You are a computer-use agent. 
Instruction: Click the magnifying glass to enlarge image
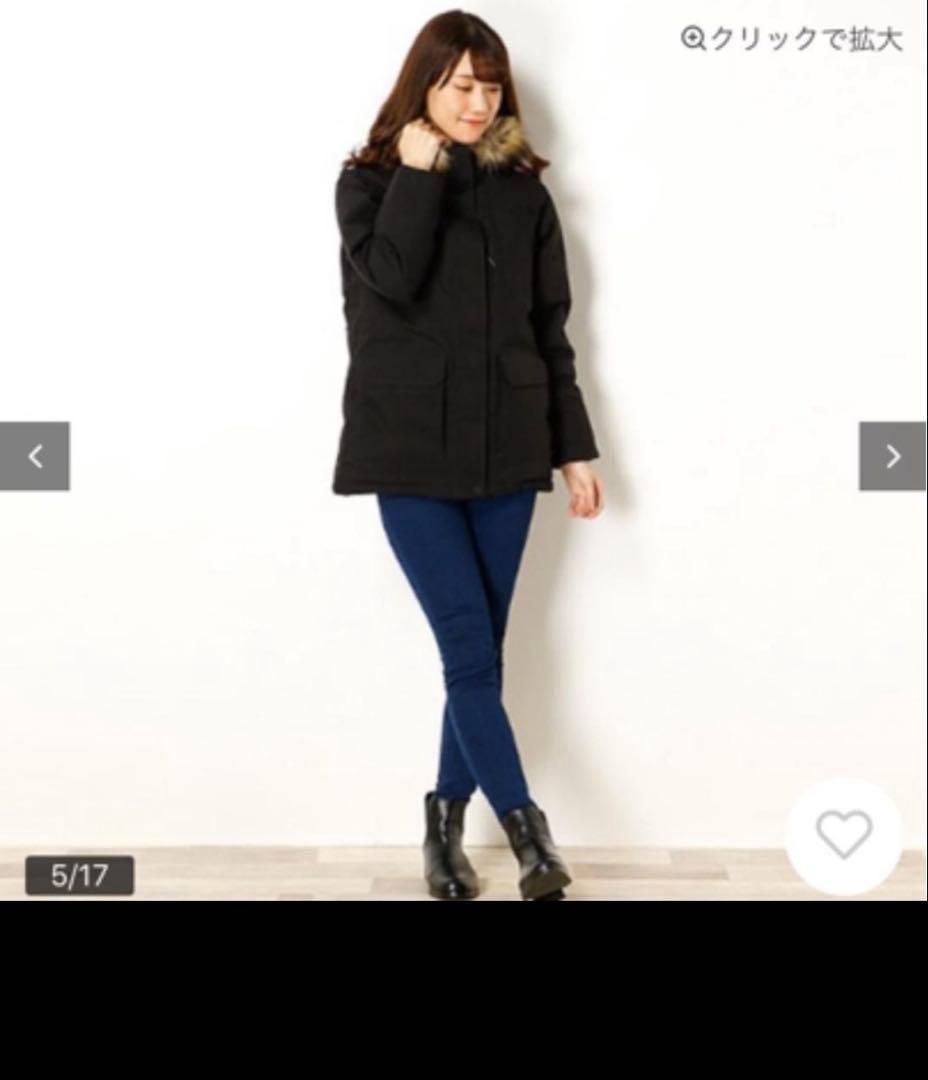coord(692,40)
